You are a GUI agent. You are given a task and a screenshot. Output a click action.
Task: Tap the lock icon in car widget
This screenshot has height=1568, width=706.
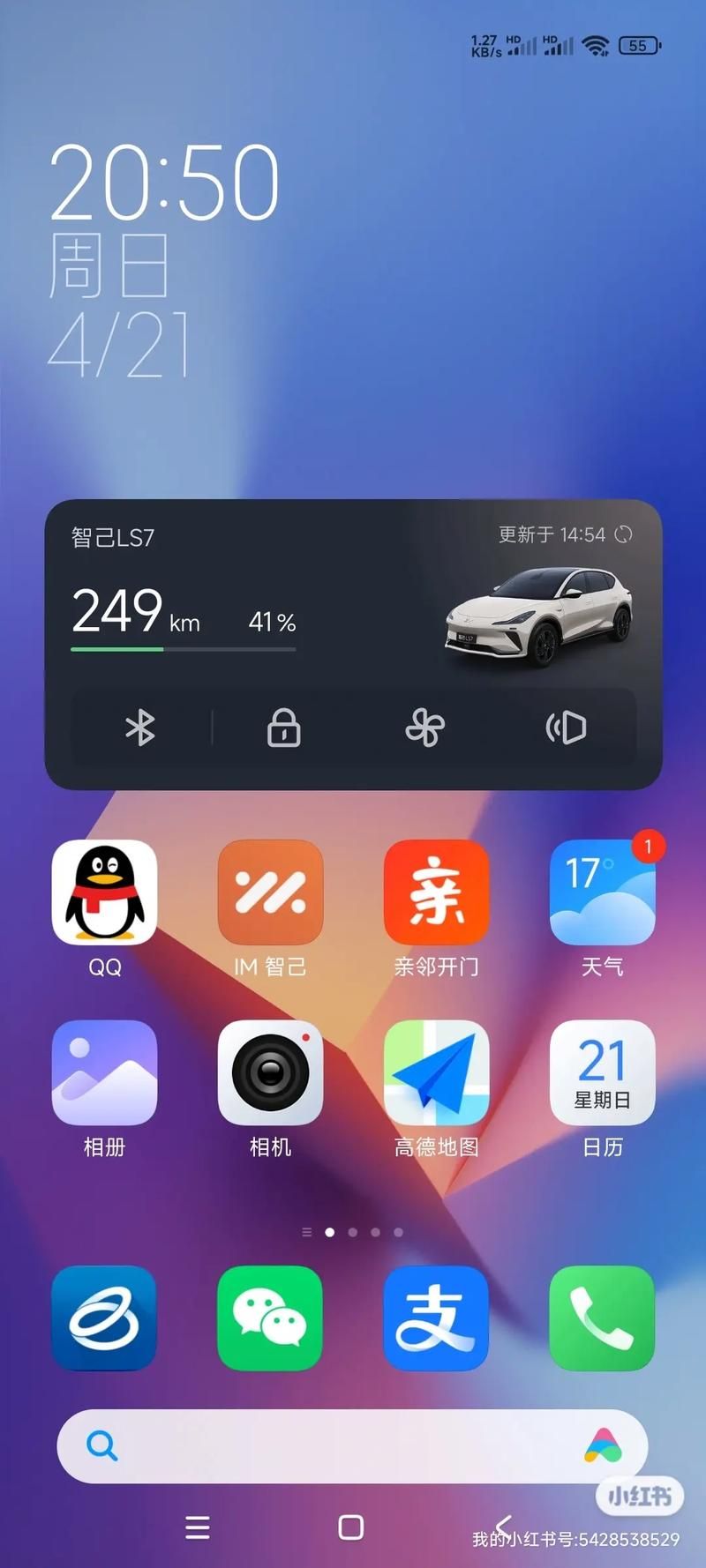coord(283,728)
